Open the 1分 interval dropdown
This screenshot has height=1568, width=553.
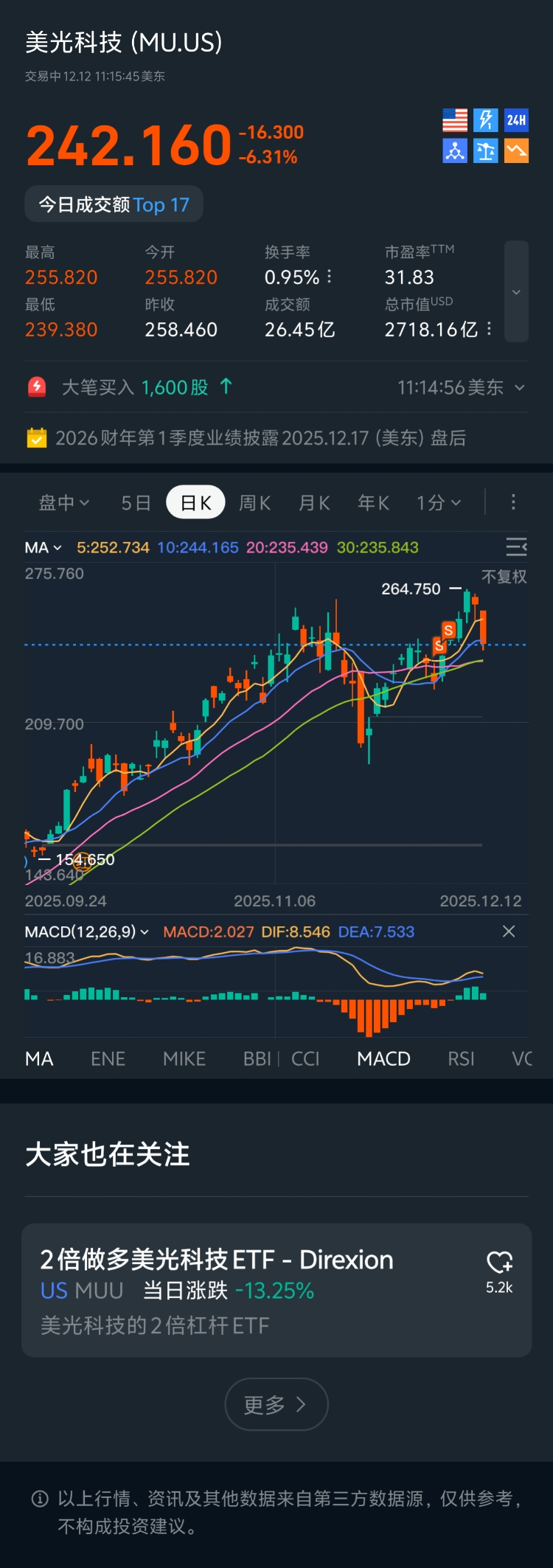click(x=438, y=503)
